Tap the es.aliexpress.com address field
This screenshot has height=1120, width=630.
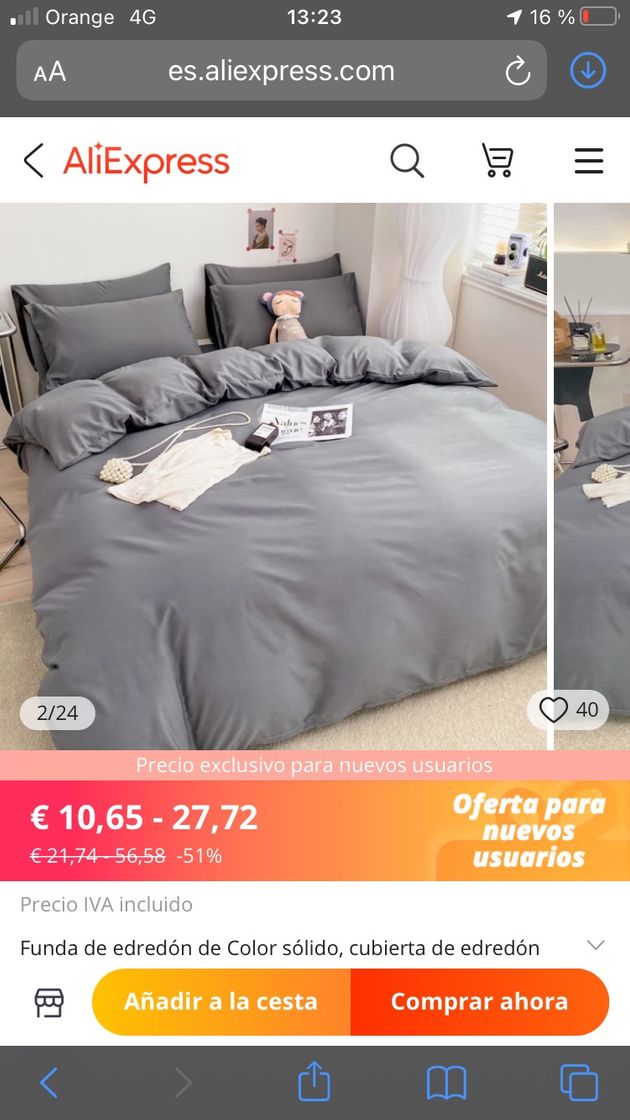coord(281,71)
